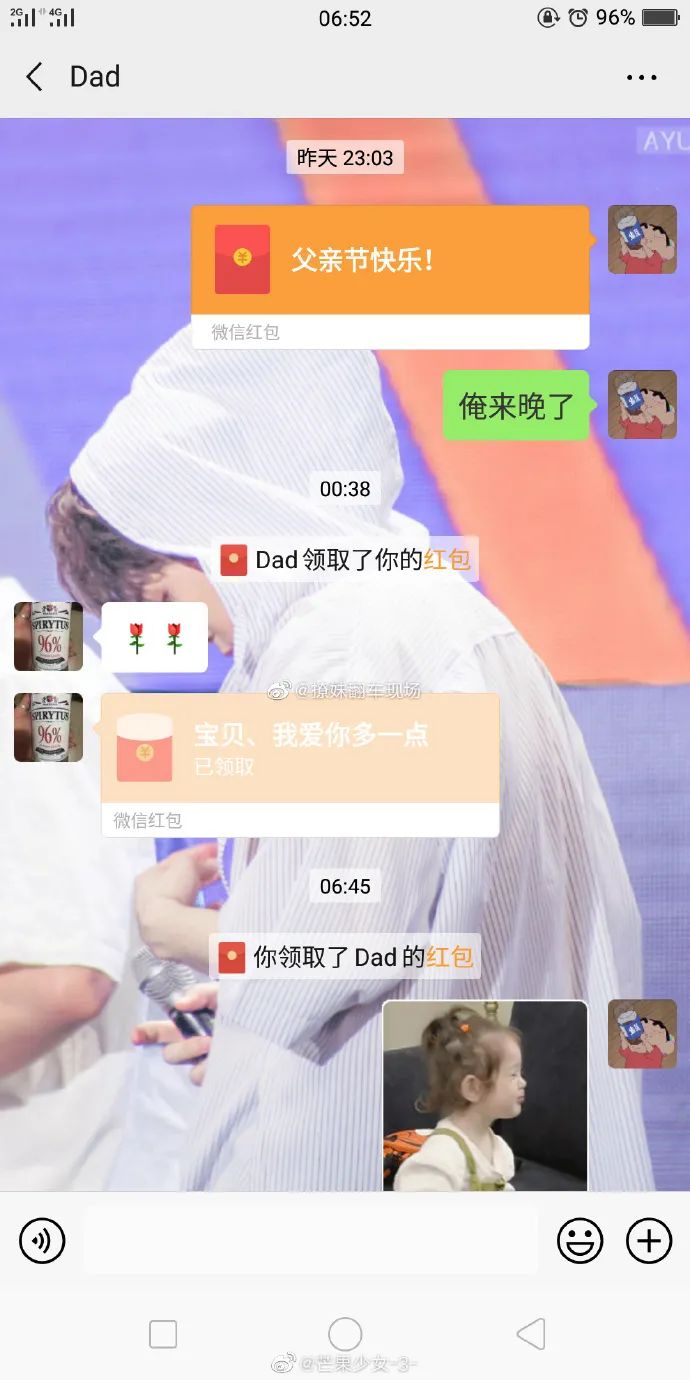The width and height of the screenshot is (690, 1380).
Task: Open the emoji picker
Action: tap(580, 1241)
